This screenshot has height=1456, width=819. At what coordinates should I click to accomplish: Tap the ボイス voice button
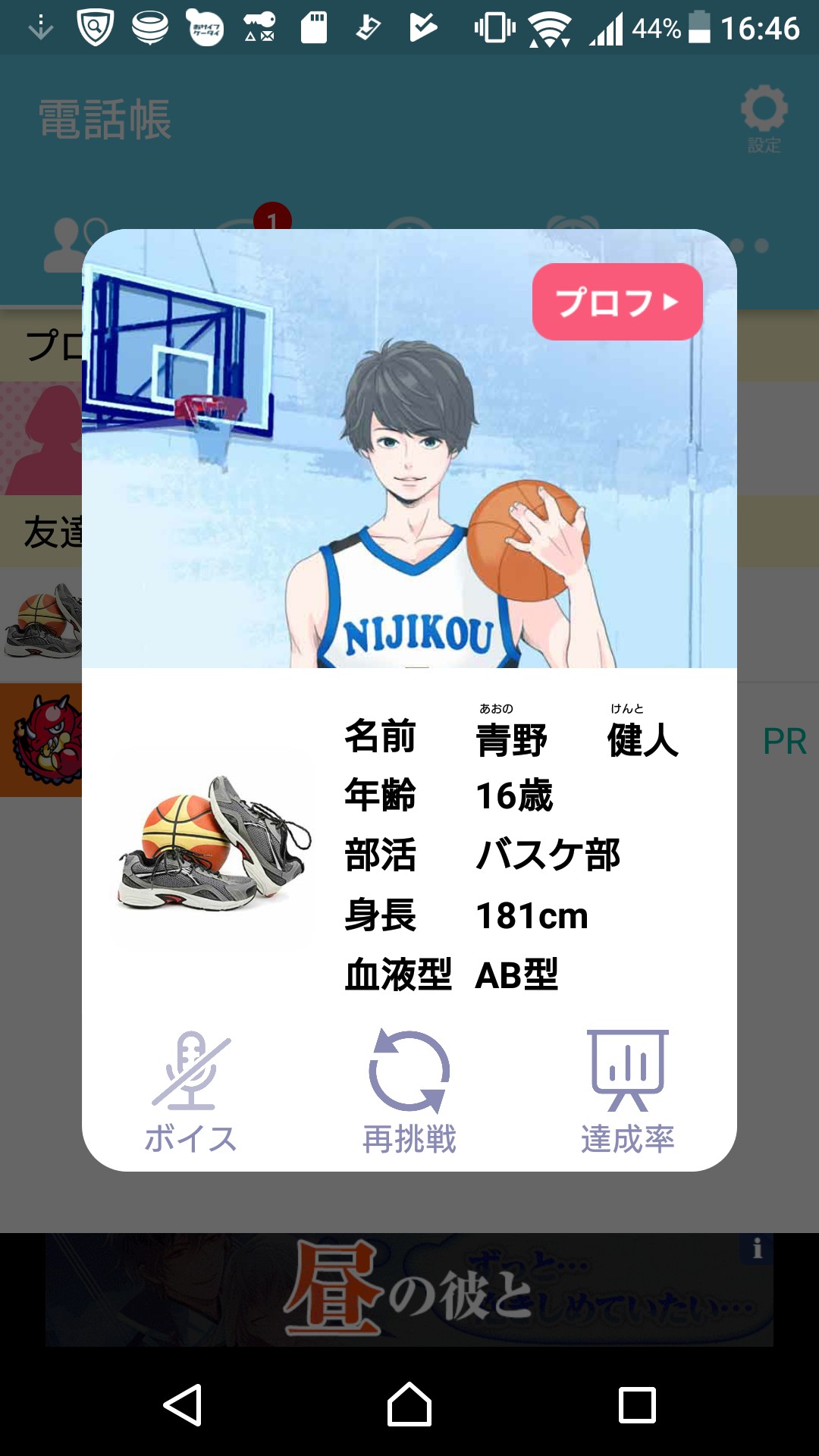(191, 1090)
